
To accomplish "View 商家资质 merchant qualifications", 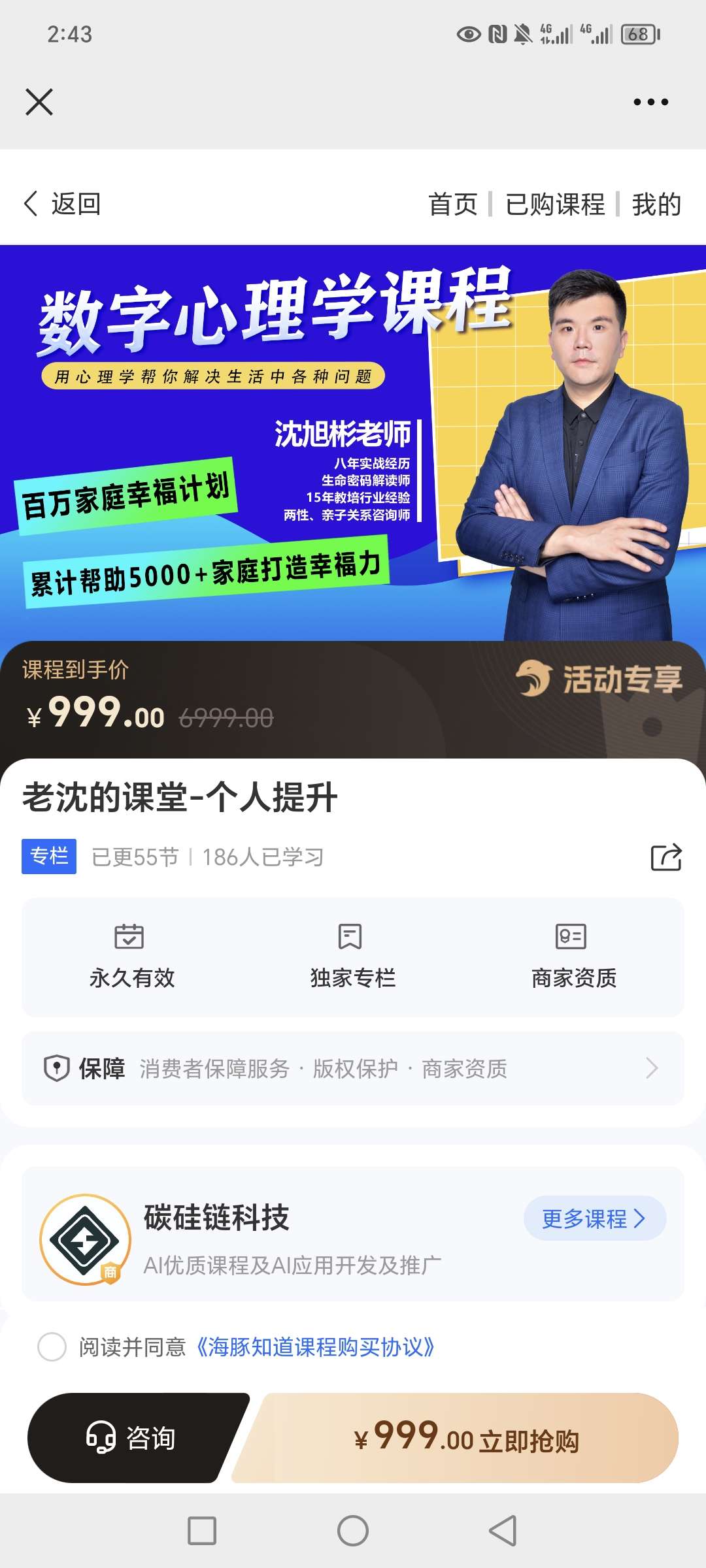I will click(574, 956).
